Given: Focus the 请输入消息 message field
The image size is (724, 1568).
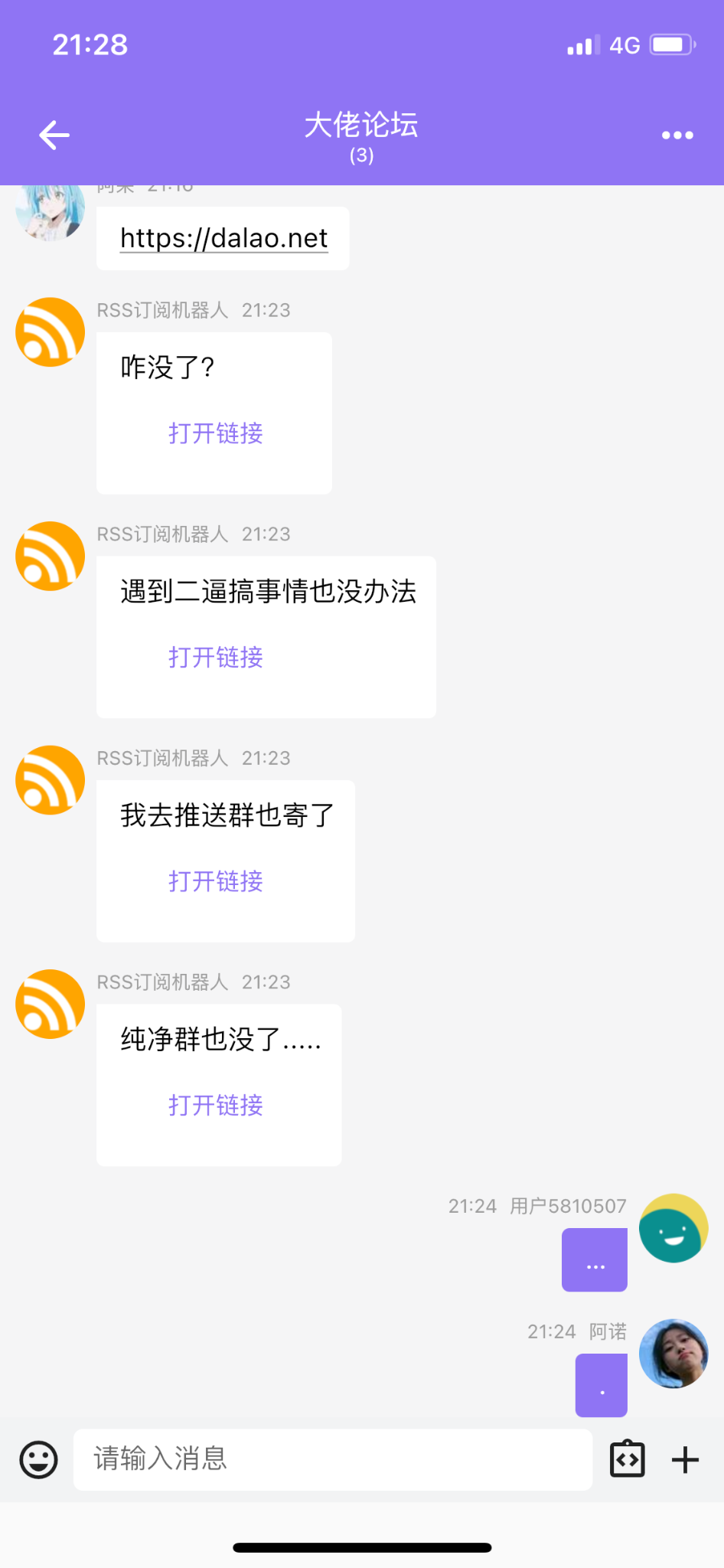Looking at the screenshot, I should pos(333,1459).
